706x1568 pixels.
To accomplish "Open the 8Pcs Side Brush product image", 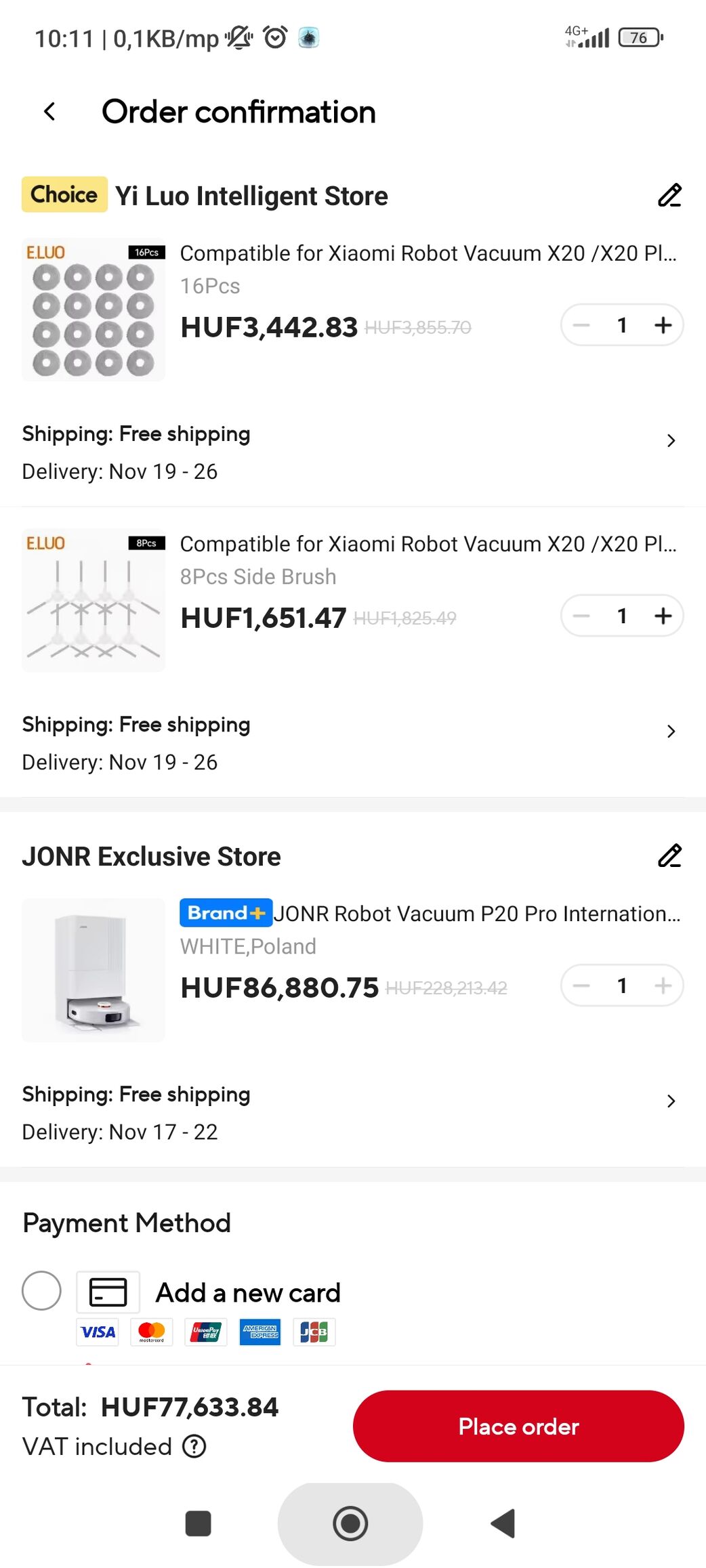I will 94,600.
